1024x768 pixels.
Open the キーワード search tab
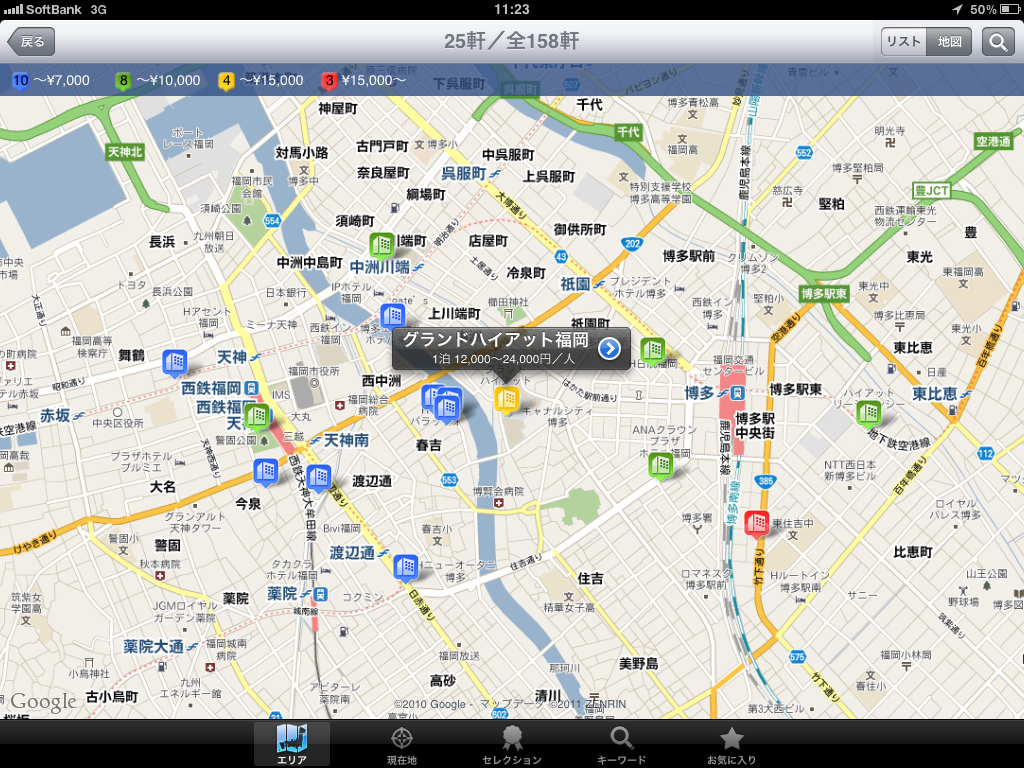pyautogui.click(x=622, y=744)
